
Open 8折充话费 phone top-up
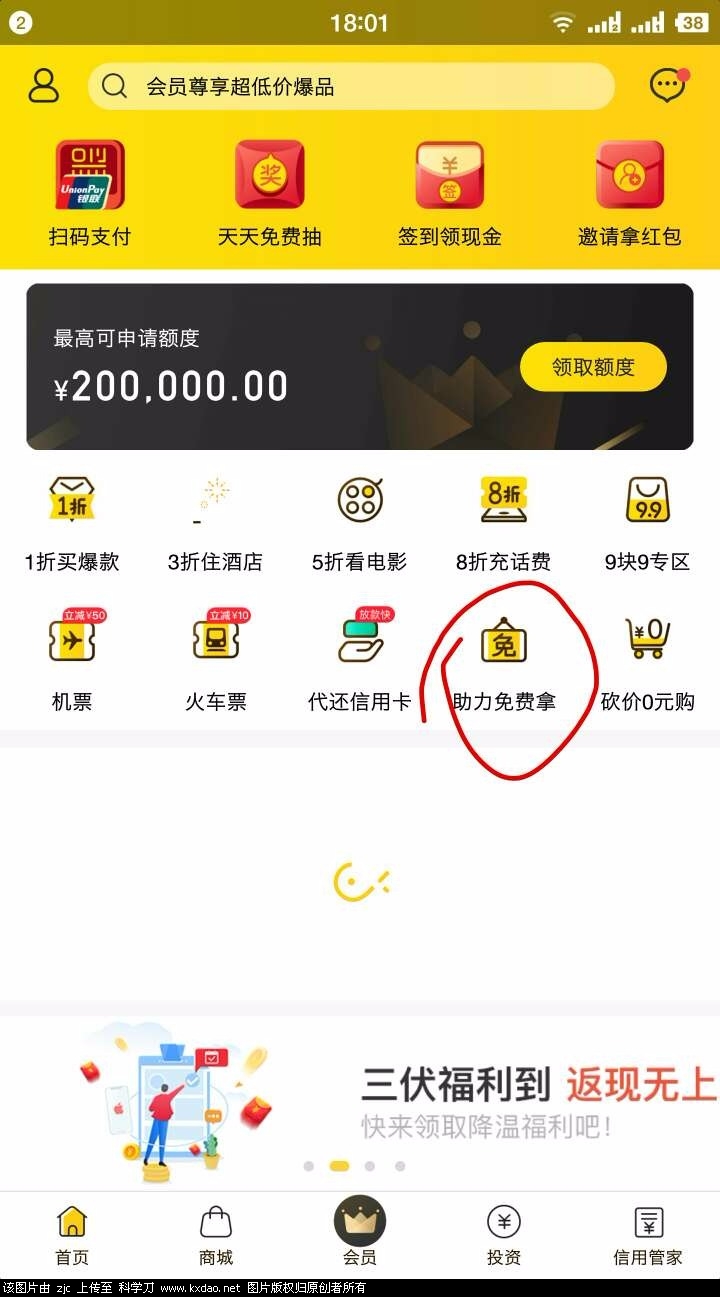click(503, 523)
